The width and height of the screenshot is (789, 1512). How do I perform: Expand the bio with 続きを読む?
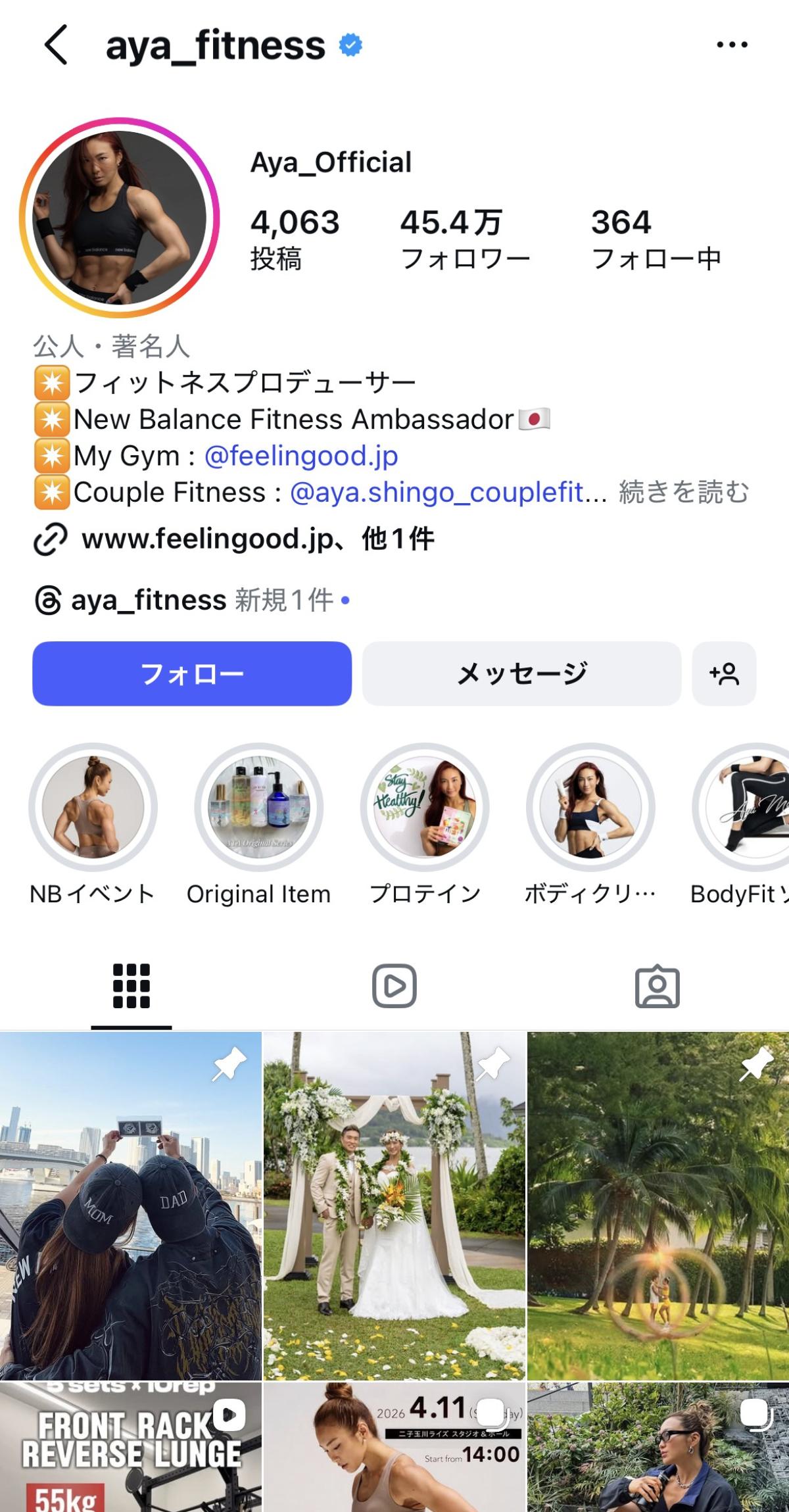click(x=684, y=492)
